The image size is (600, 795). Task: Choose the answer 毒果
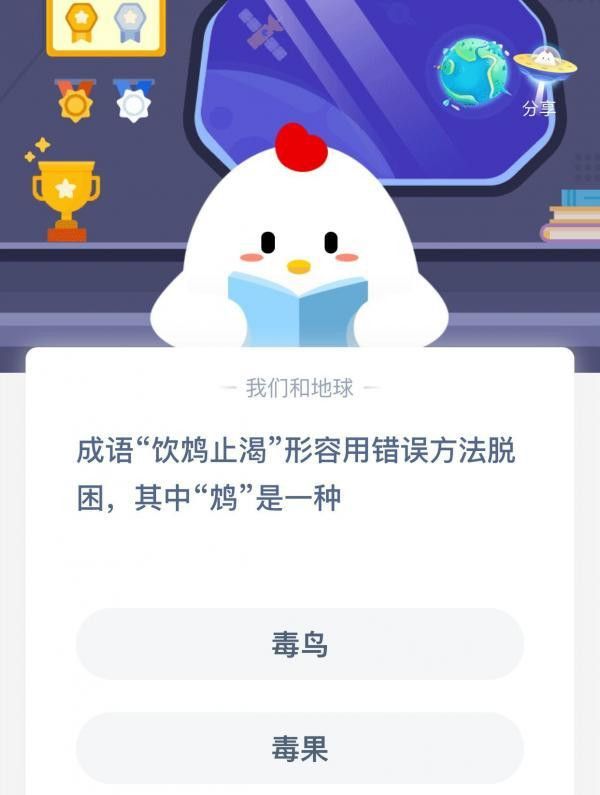tap(300, 748)
